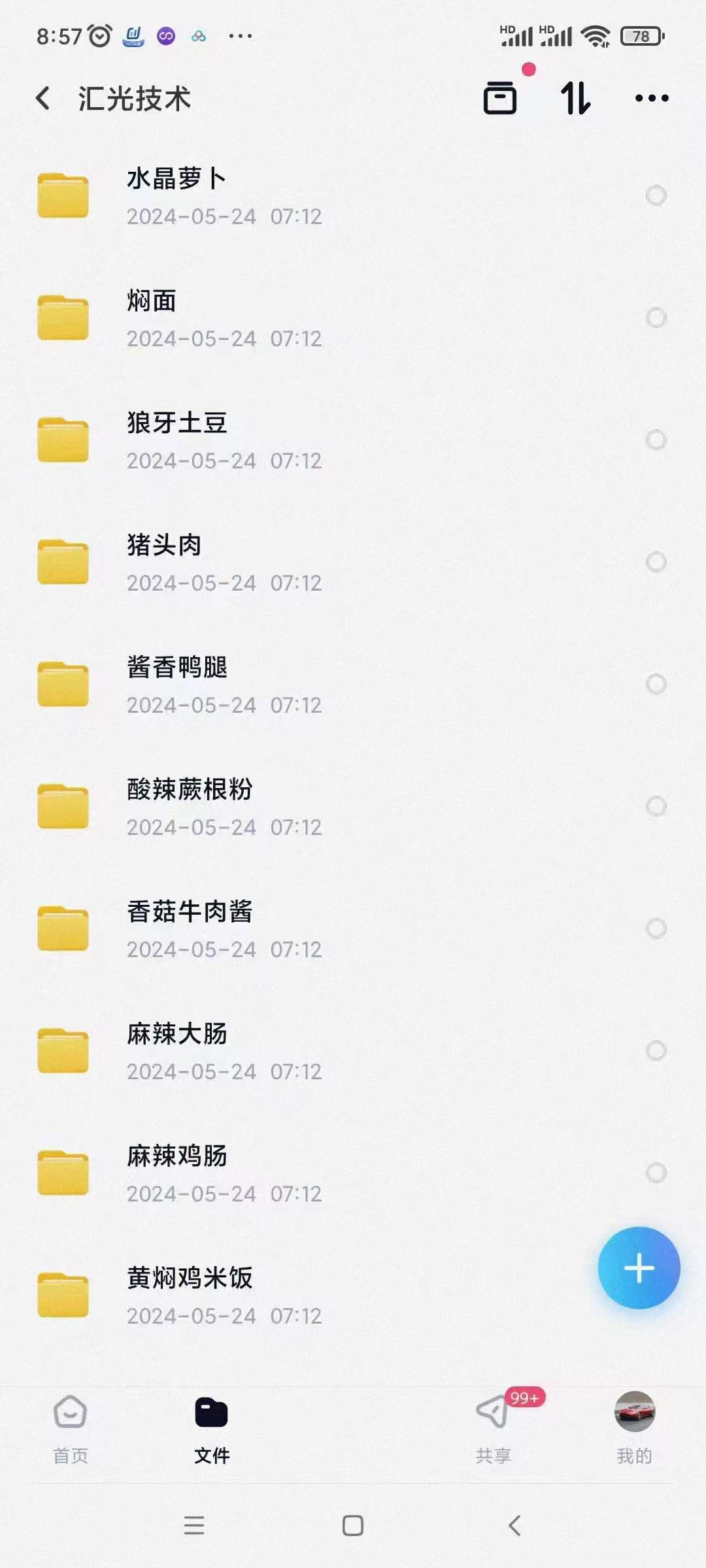Open the sort order options

[x=575, y=99]
